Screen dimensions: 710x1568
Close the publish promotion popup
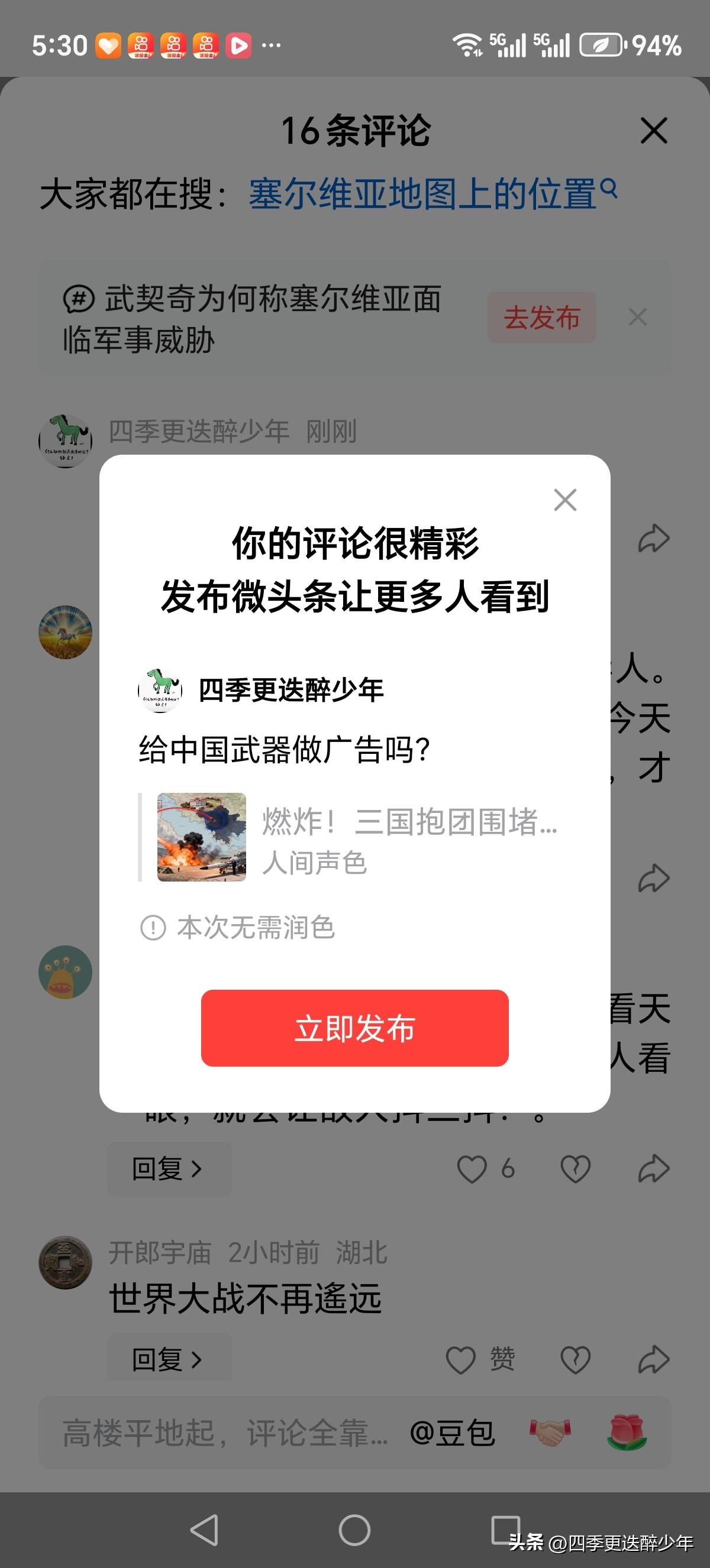click(x=564, y=500)
